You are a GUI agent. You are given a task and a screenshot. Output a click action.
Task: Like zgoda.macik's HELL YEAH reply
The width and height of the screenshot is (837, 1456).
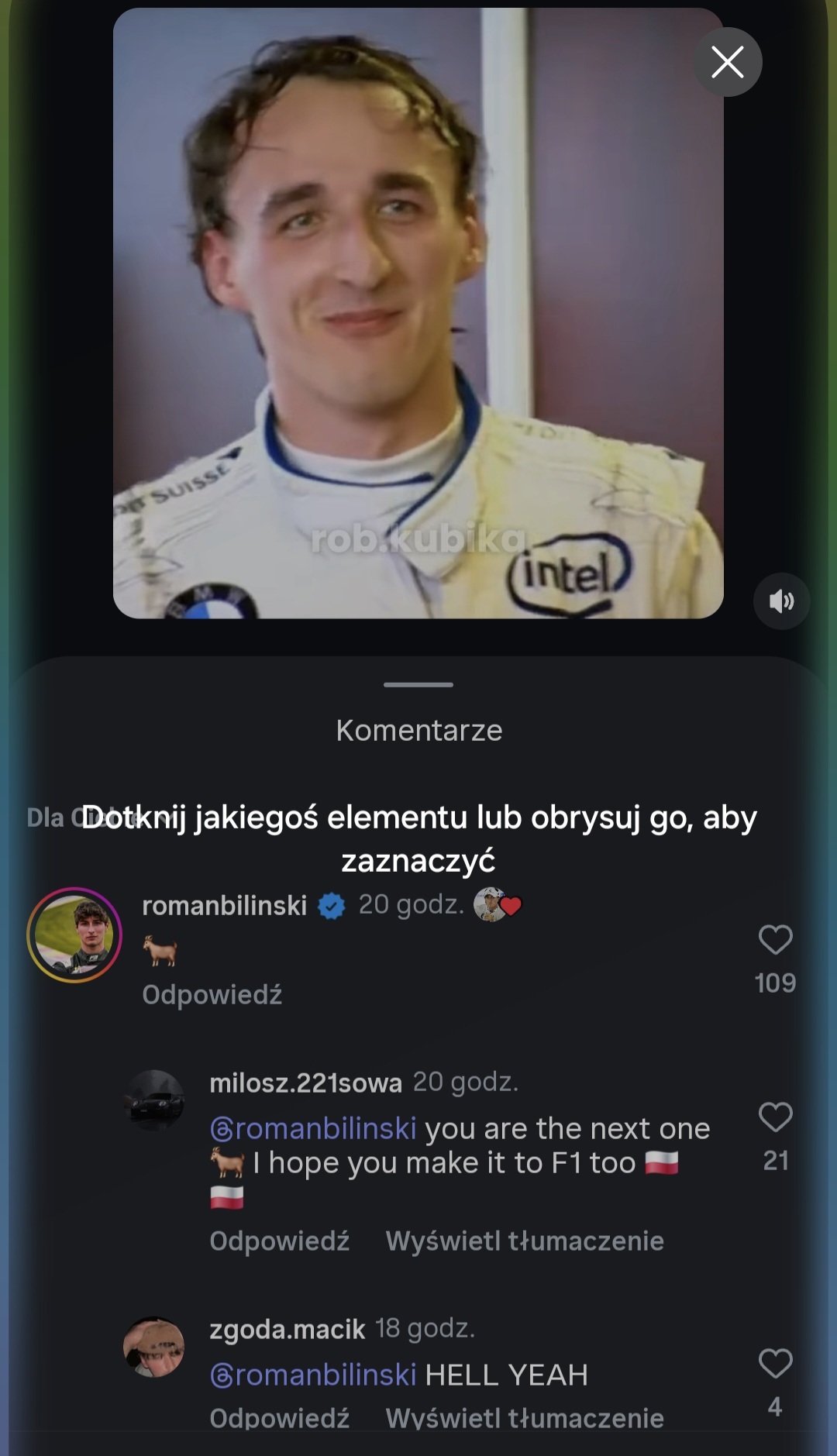775,1364
